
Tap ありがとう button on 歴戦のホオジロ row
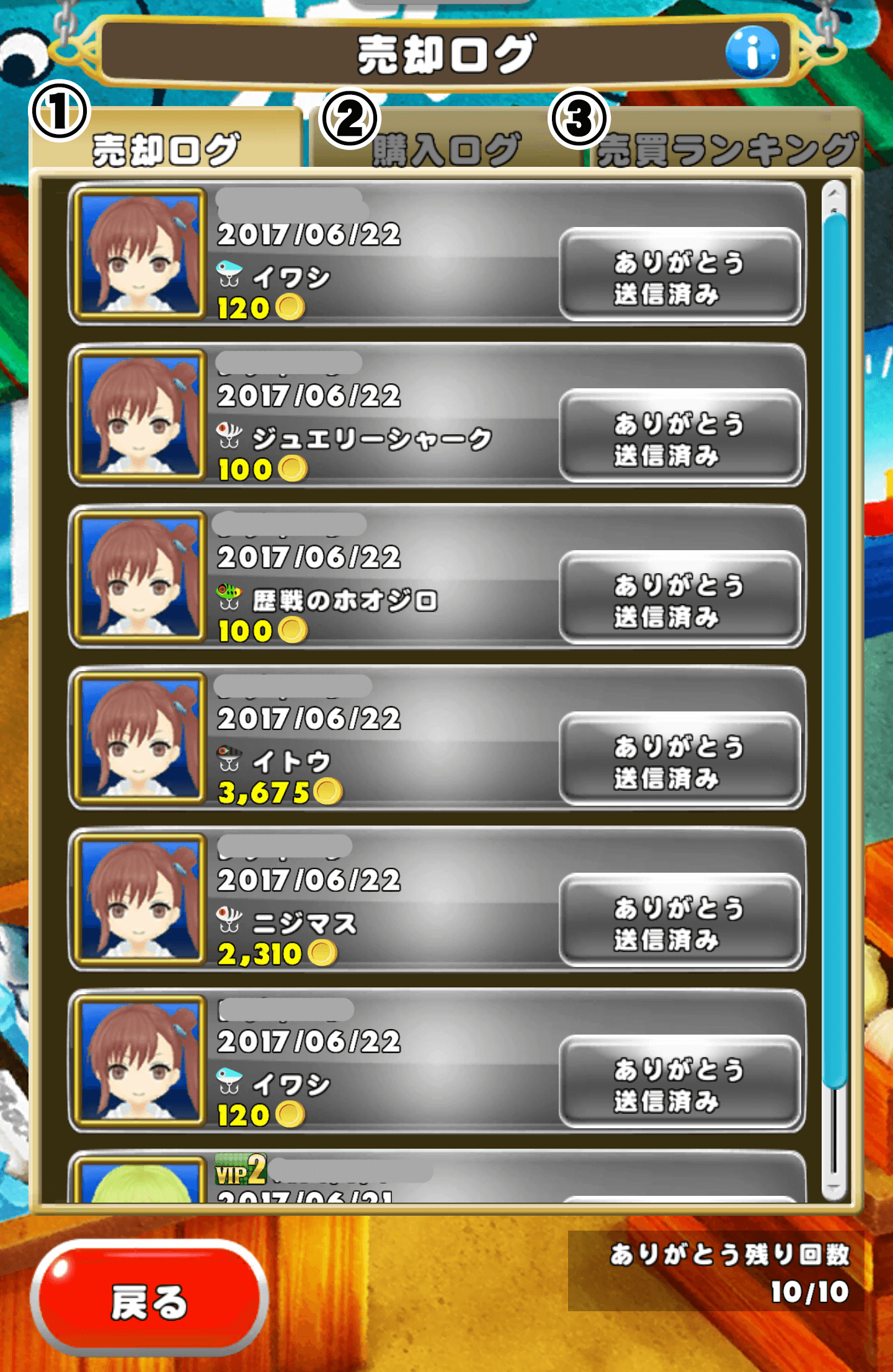[680, 599]
